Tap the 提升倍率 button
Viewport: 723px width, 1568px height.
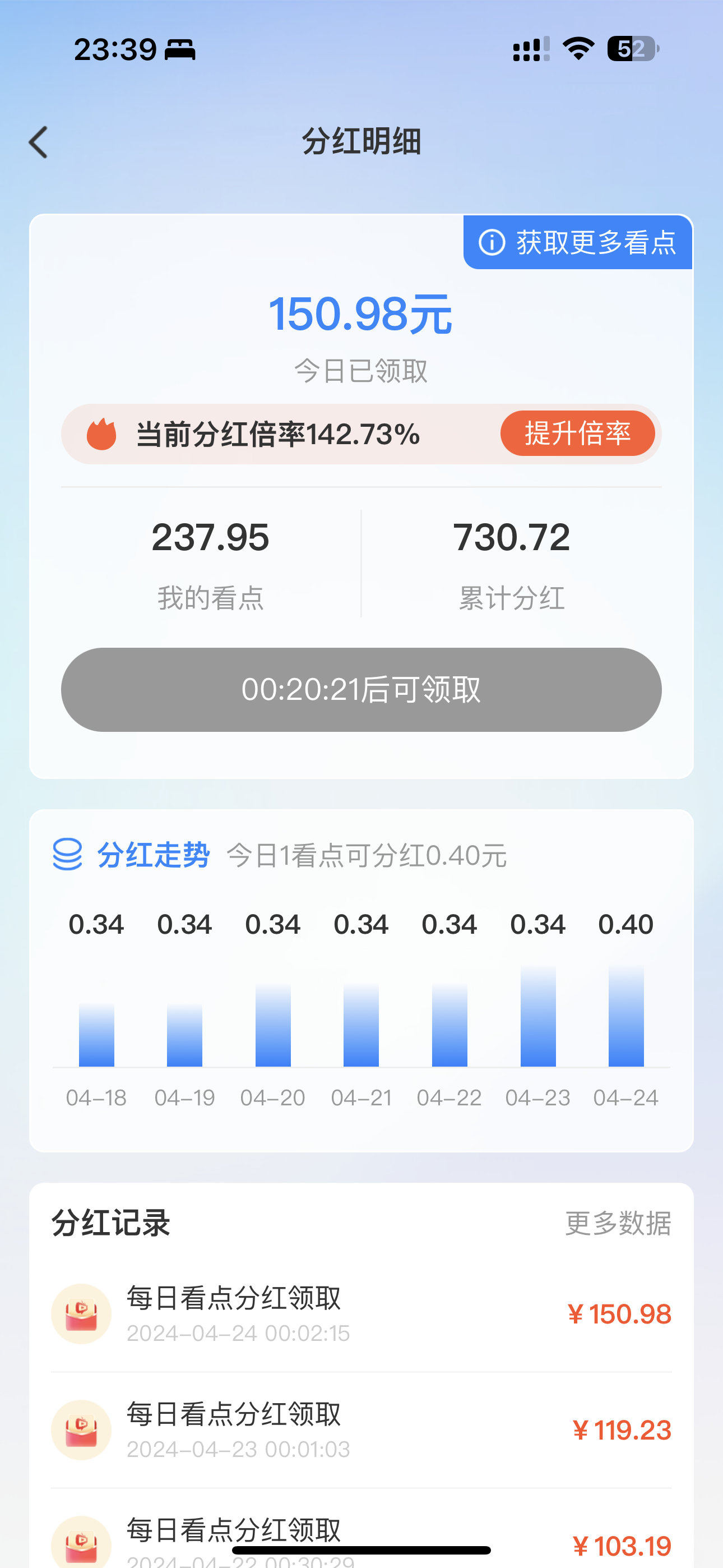[x=577, y=433]
